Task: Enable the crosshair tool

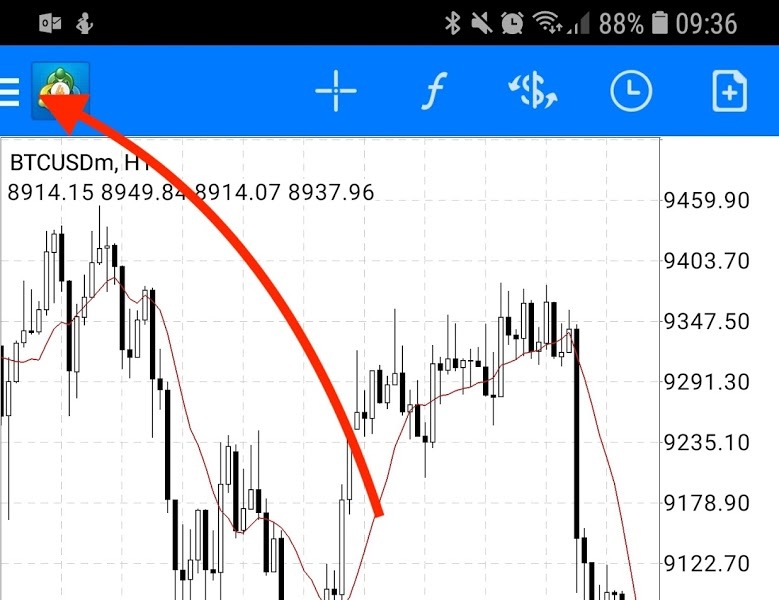Action: (x=336, y=92)
